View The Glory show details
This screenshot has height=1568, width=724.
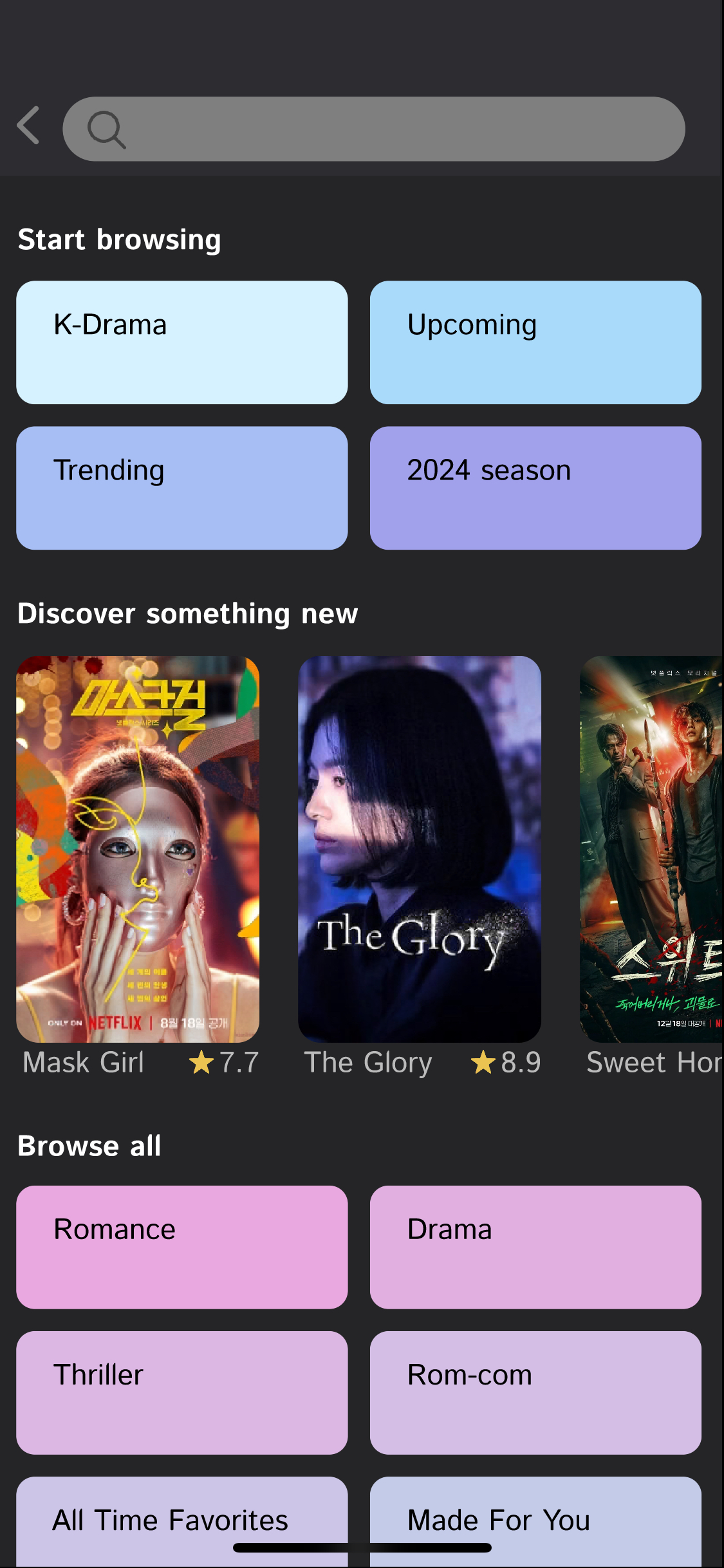click(x=420, y=848)
